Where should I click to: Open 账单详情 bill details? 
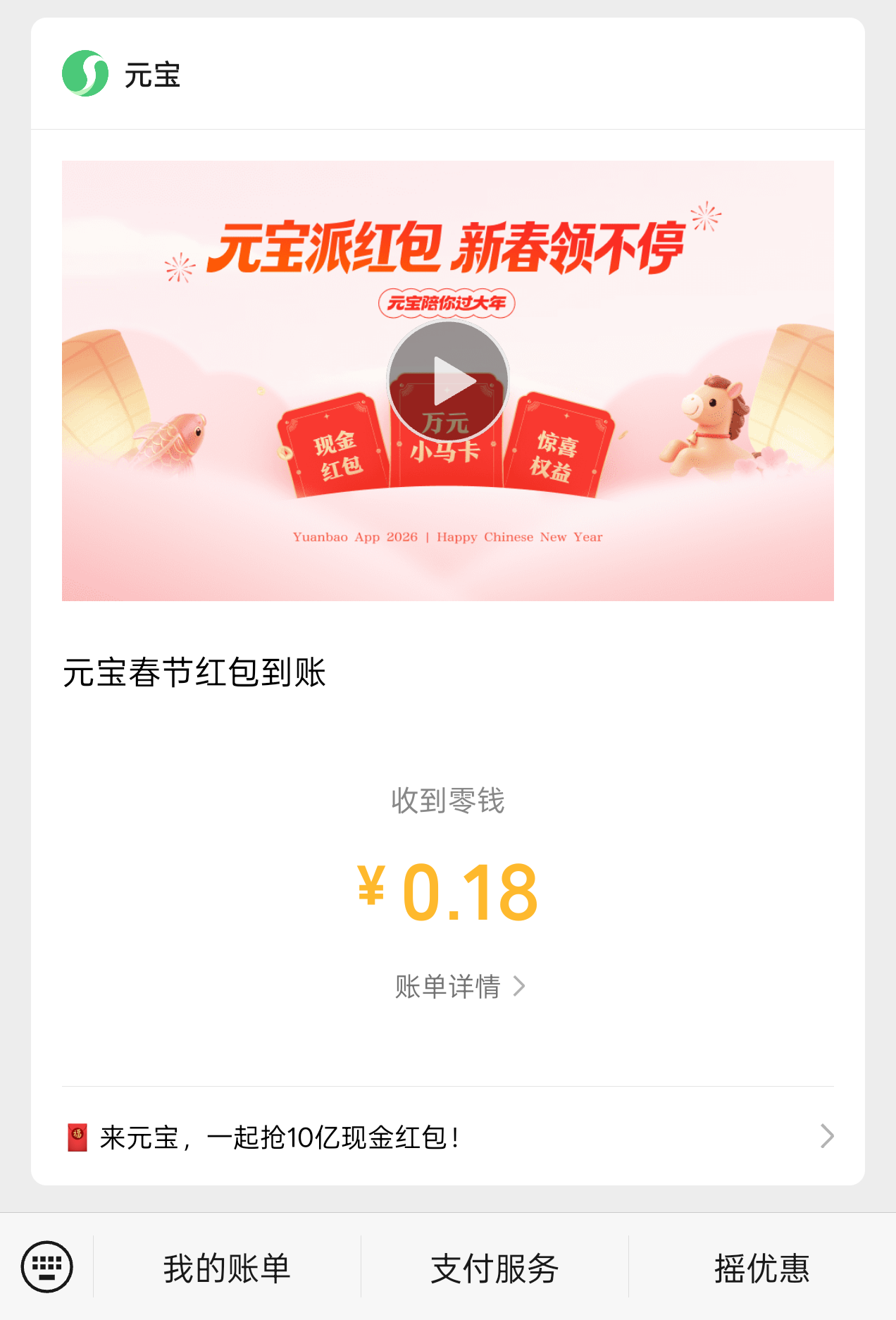point(459,986)
